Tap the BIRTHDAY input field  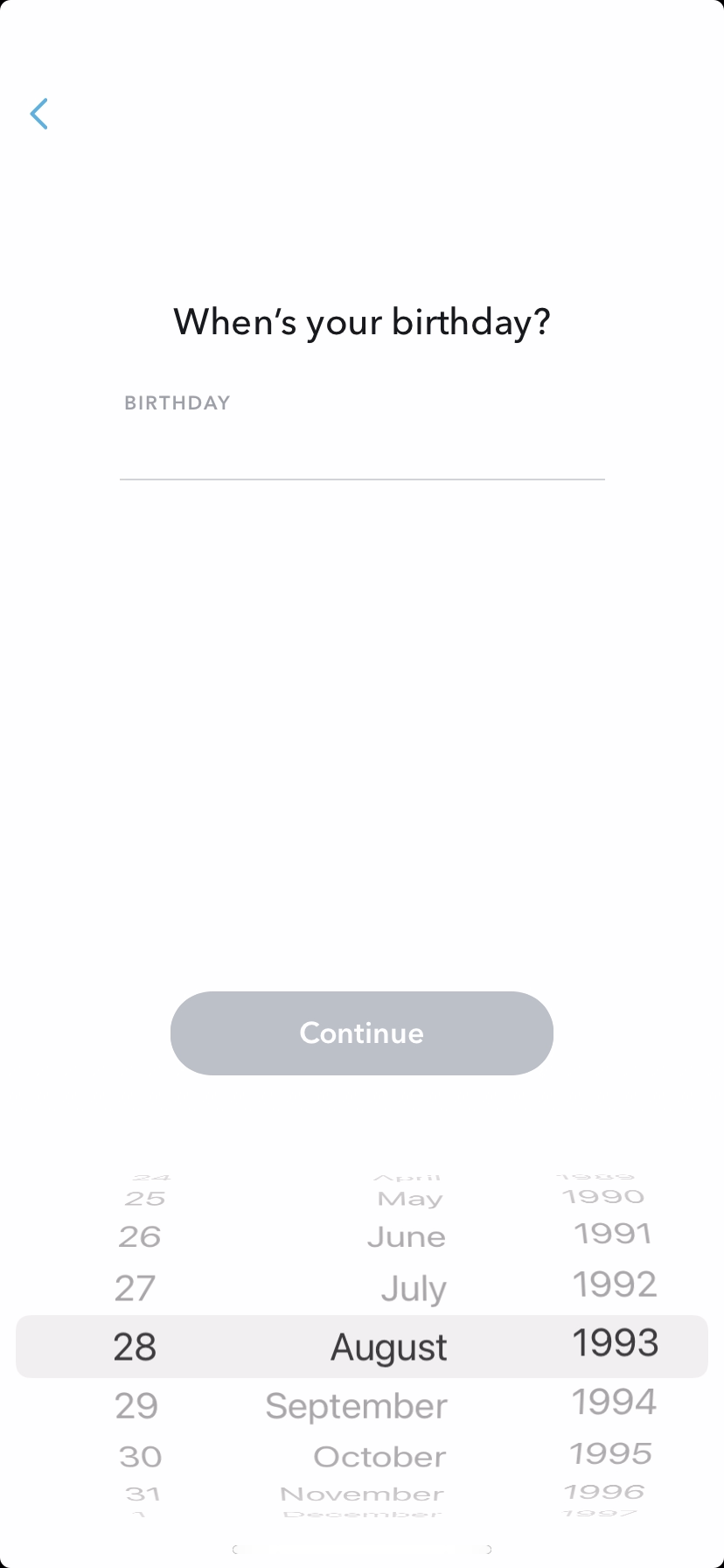362,455
